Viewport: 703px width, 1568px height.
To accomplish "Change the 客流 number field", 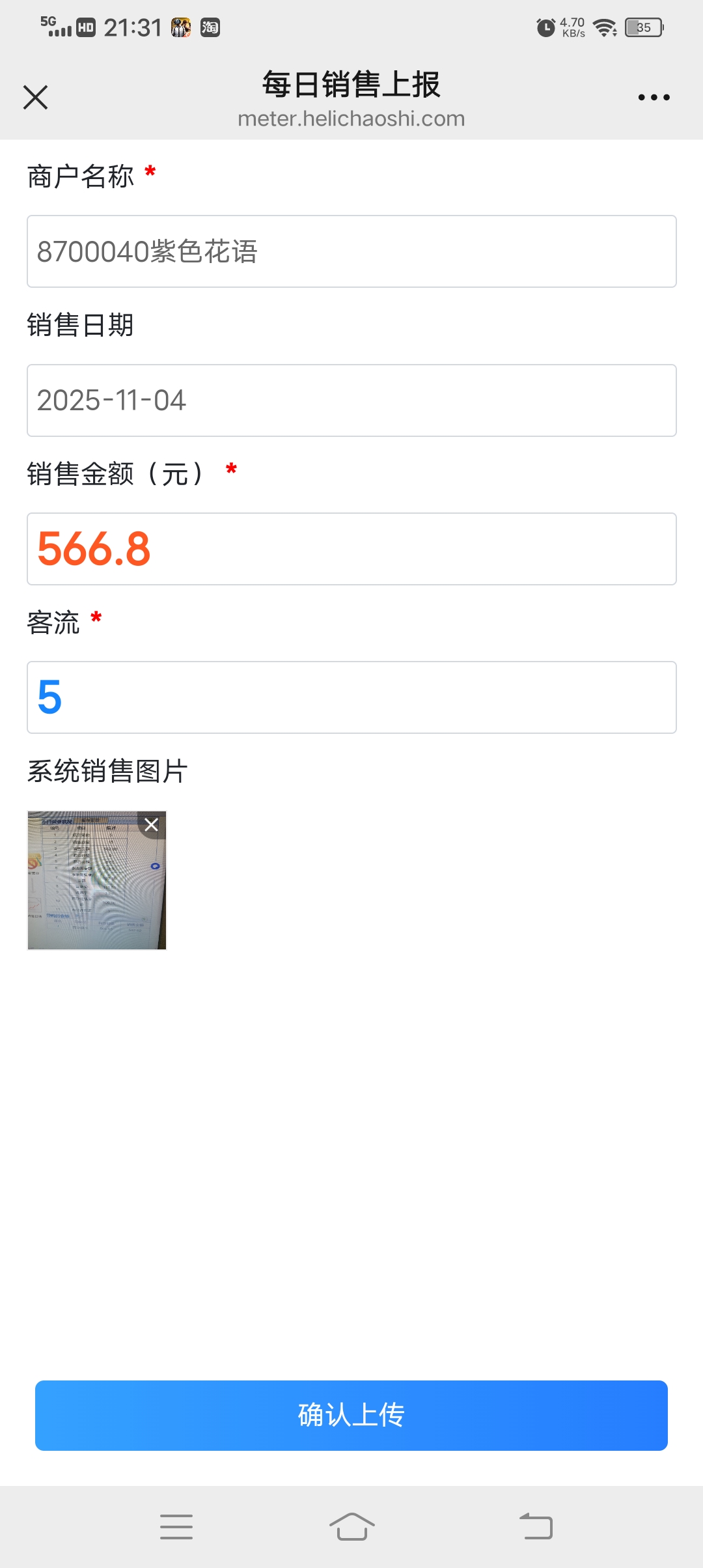I will [351, 697].
